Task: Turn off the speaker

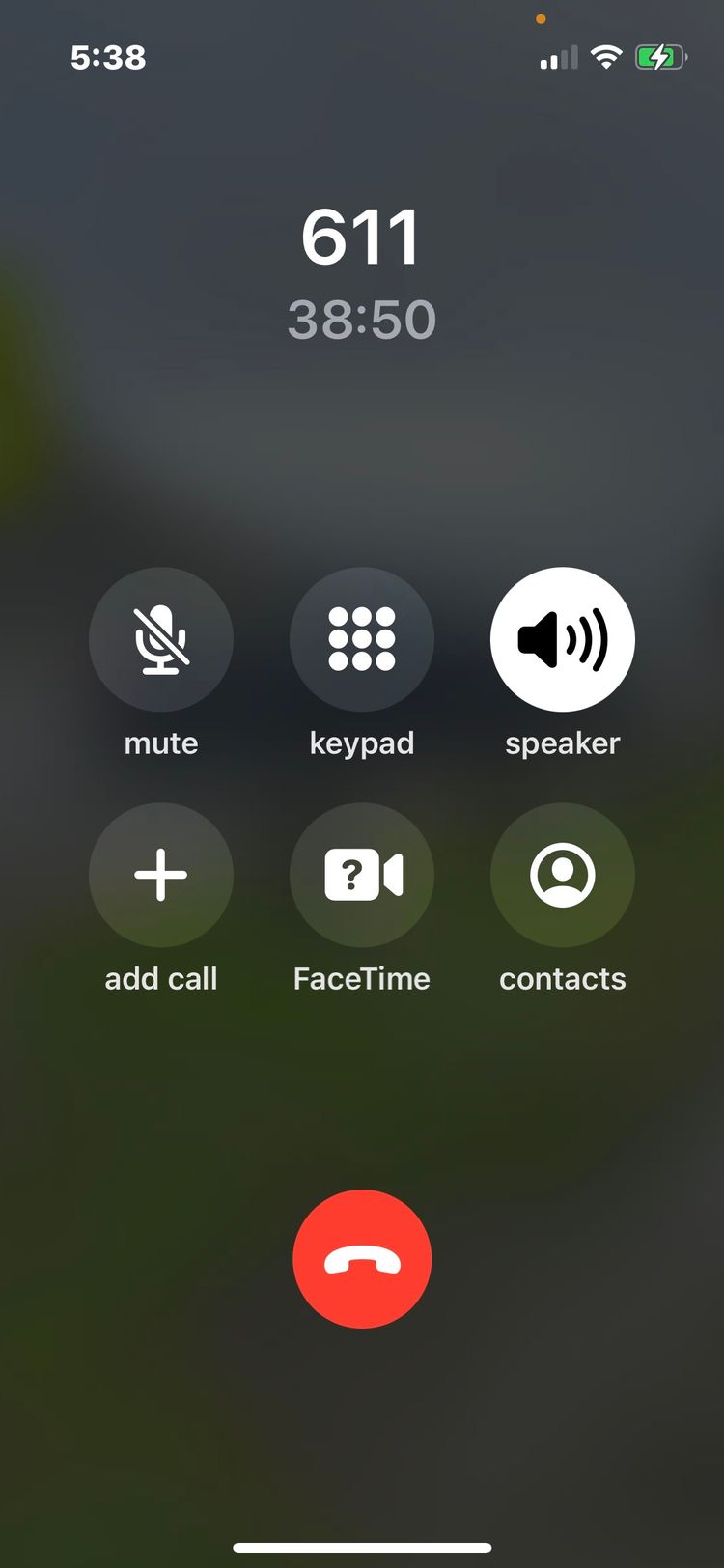Action: [x=563, y=639]
